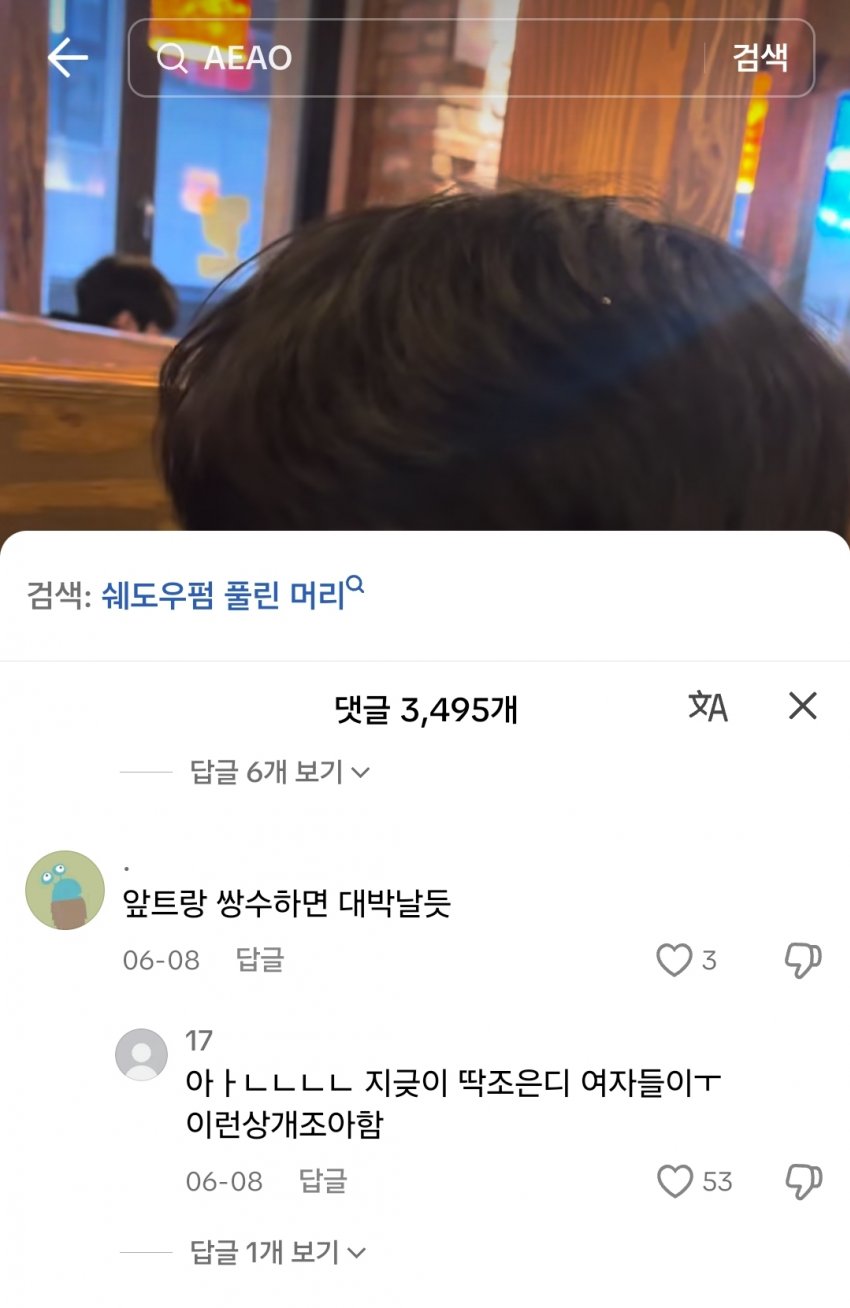Dislike user 17's comment

802,1181
